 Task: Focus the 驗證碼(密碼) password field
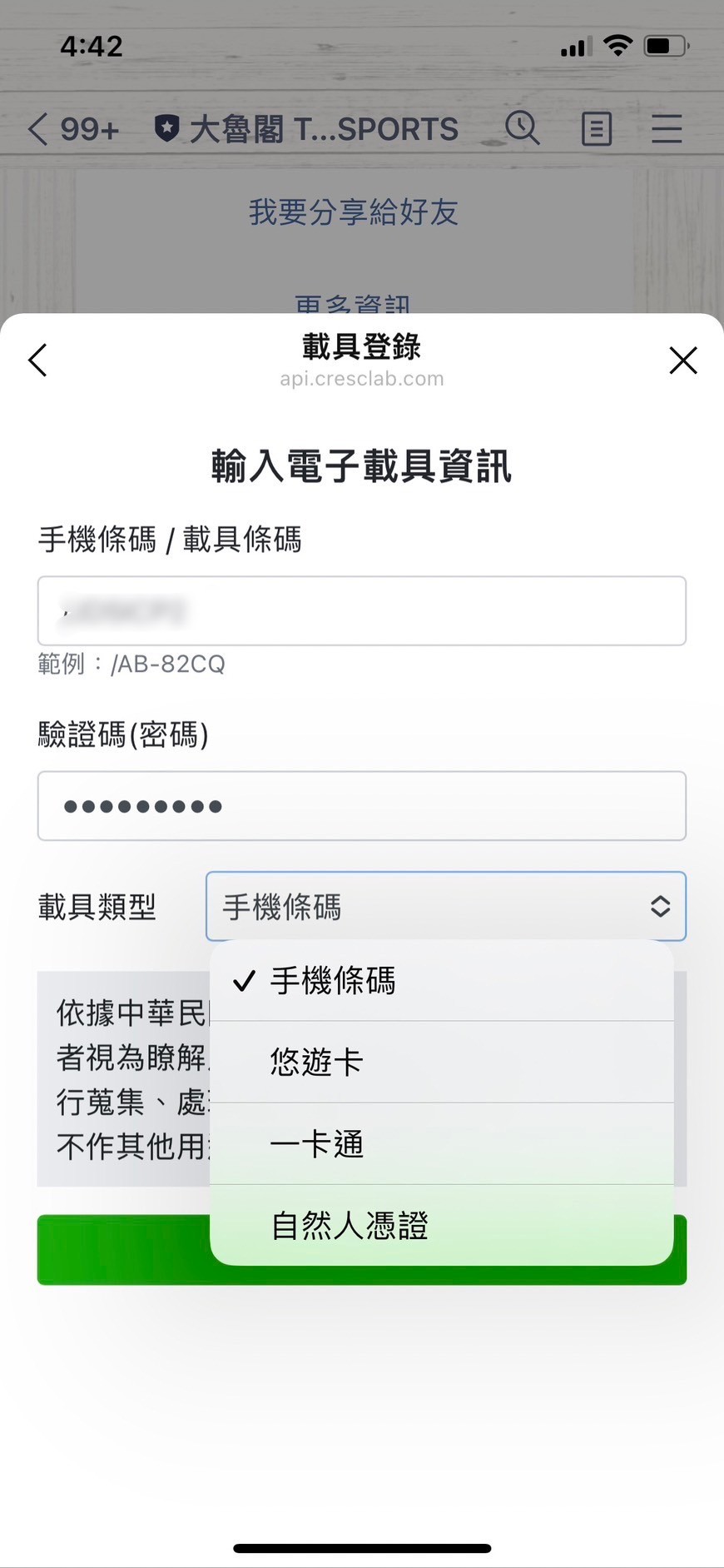coord(362,805)
